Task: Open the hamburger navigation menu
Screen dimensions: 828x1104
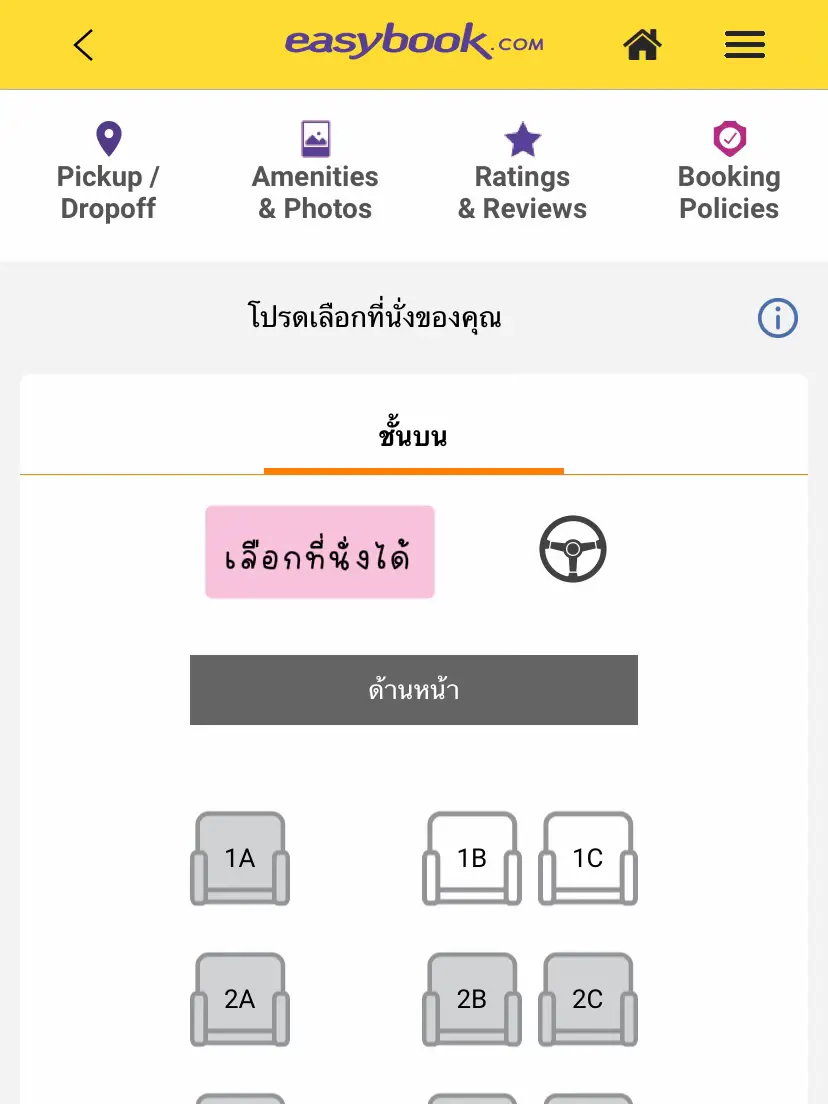Action: pos(744,44)
